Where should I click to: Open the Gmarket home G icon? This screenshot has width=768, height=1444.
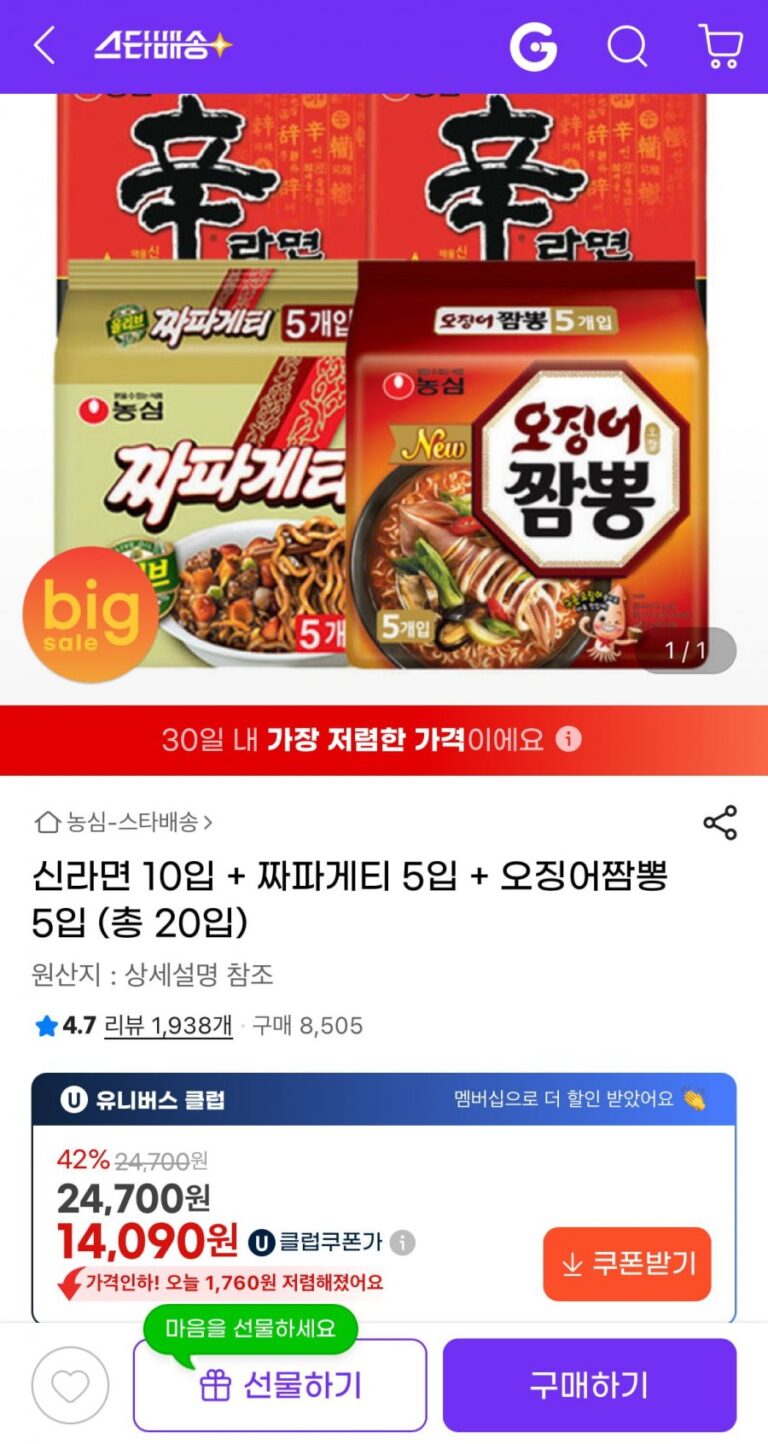coord(533,46)
